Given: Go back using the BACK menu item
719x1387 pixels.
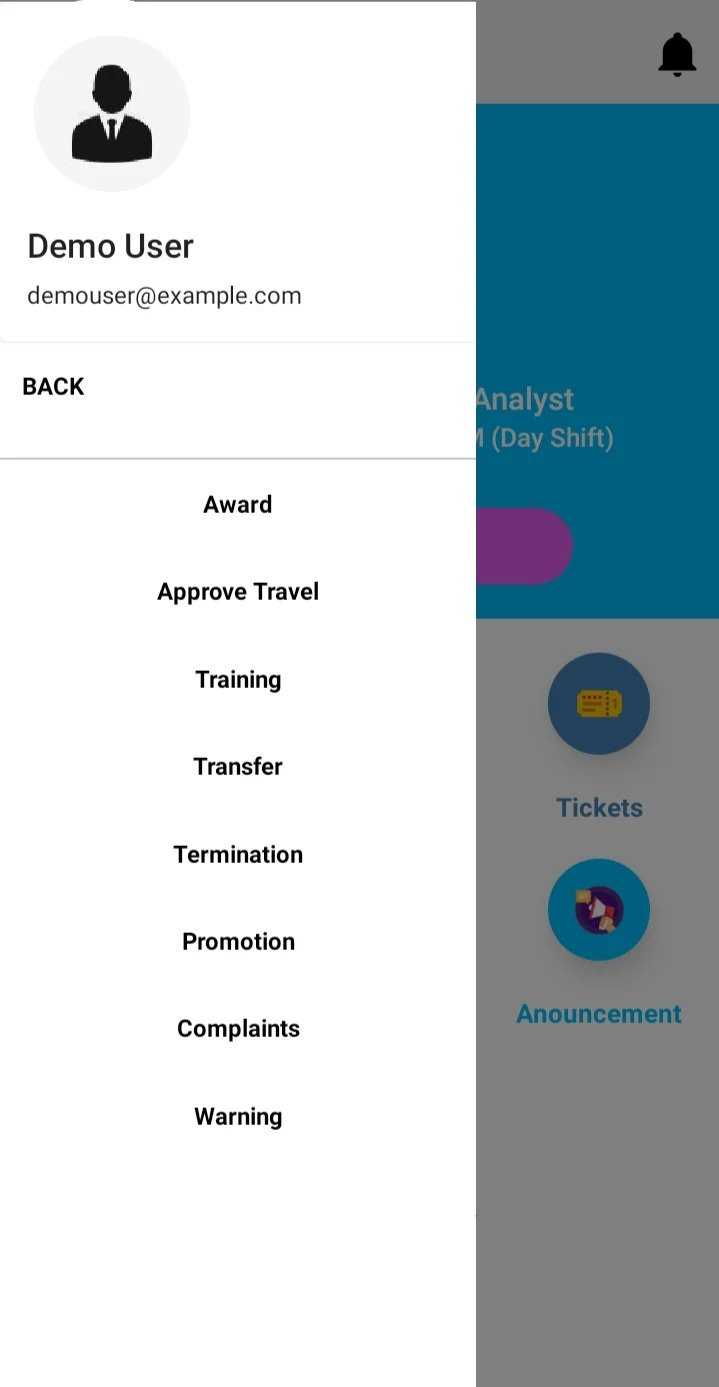Looking at the screenshot, I should [x=54, y=387].
